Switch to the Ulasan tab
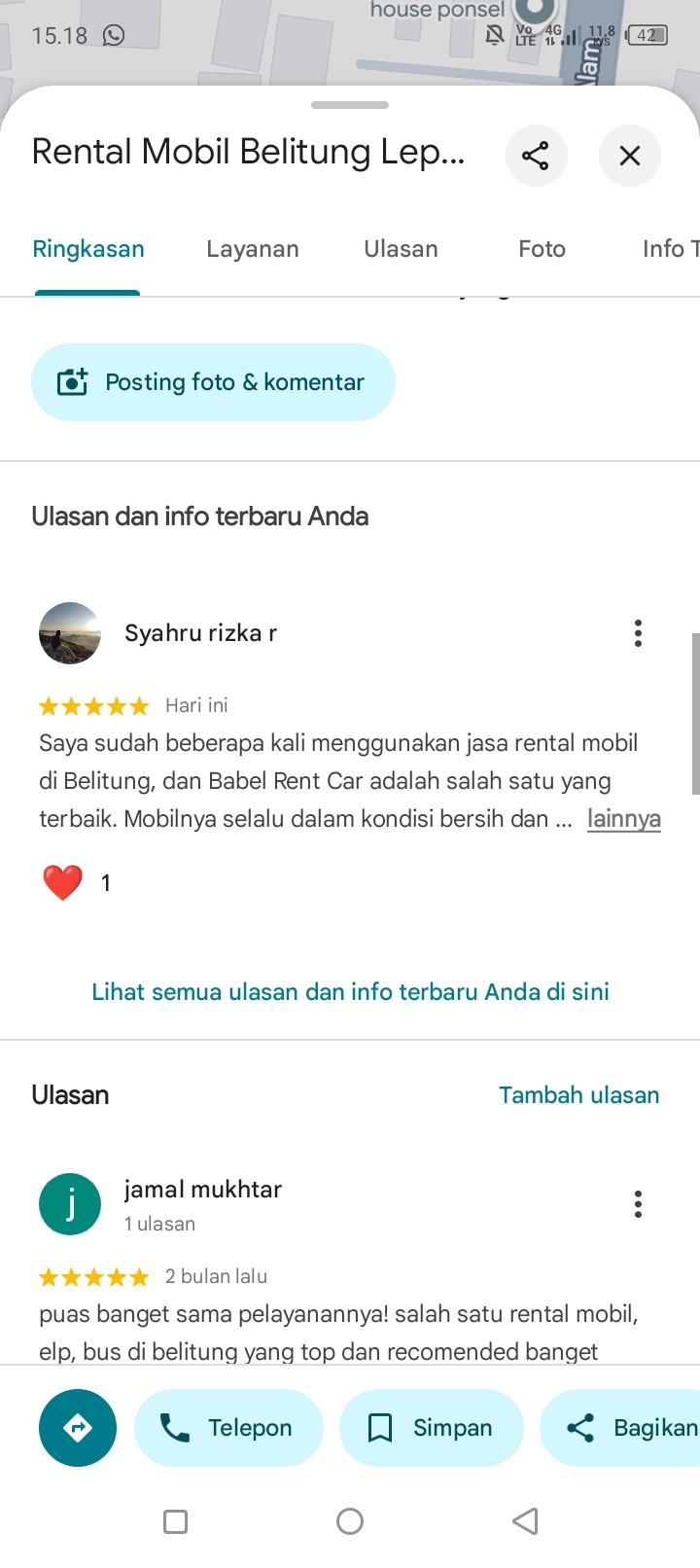Viewport: 700px width, 1568px height. [x=401, y=249]
